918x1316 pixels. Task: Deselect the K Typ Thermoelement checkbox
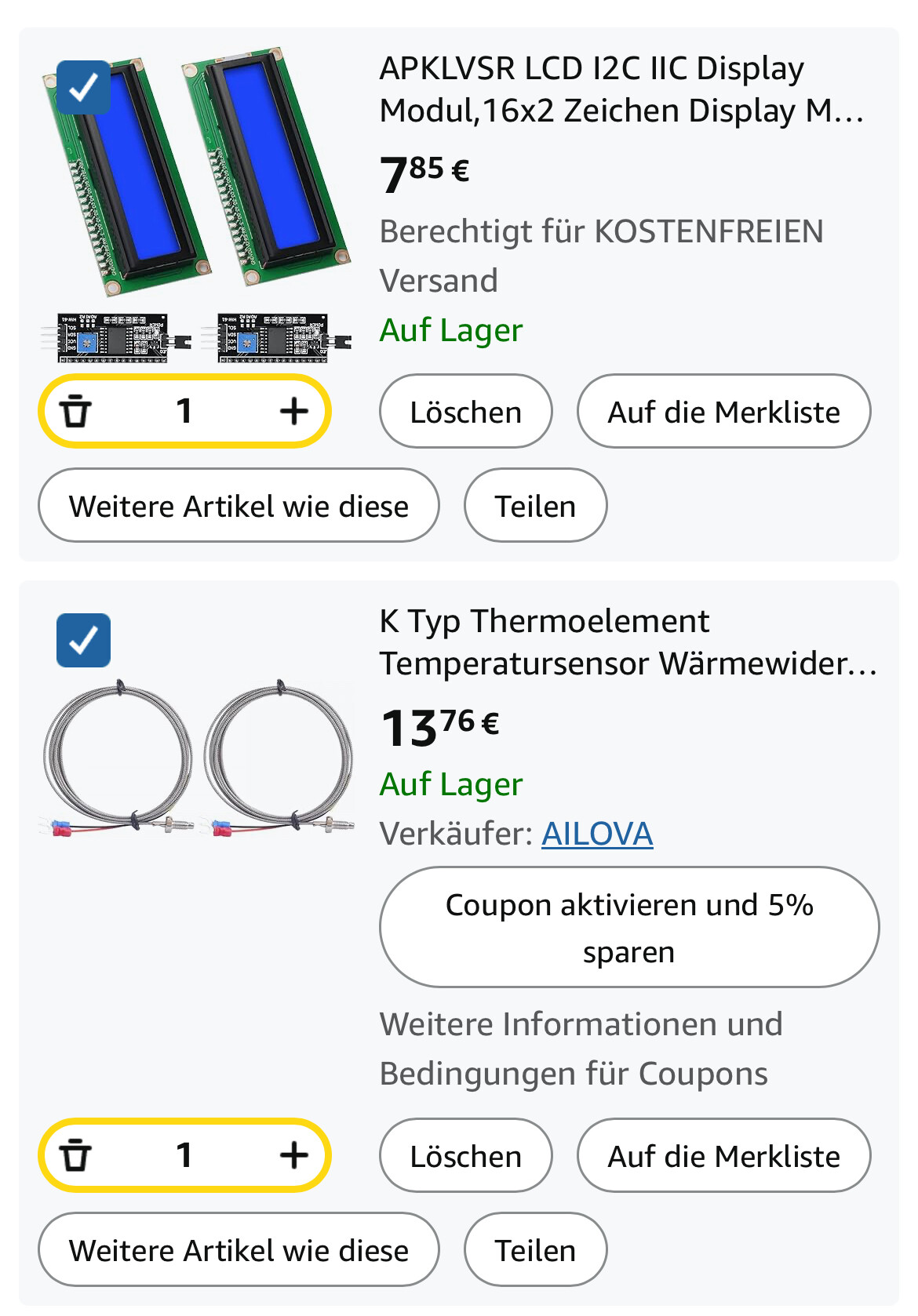[83, 640]
